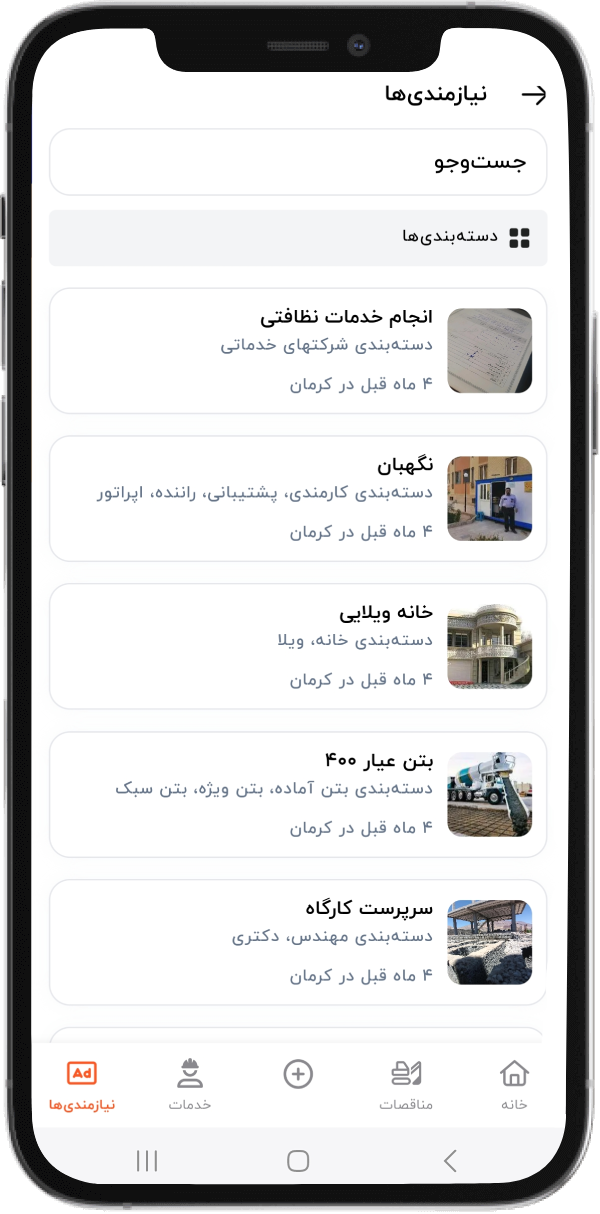The width and height of the screenshot is (600, 1214).
Task: Go to the مناقصات tab
Action: click(406, 1085)
